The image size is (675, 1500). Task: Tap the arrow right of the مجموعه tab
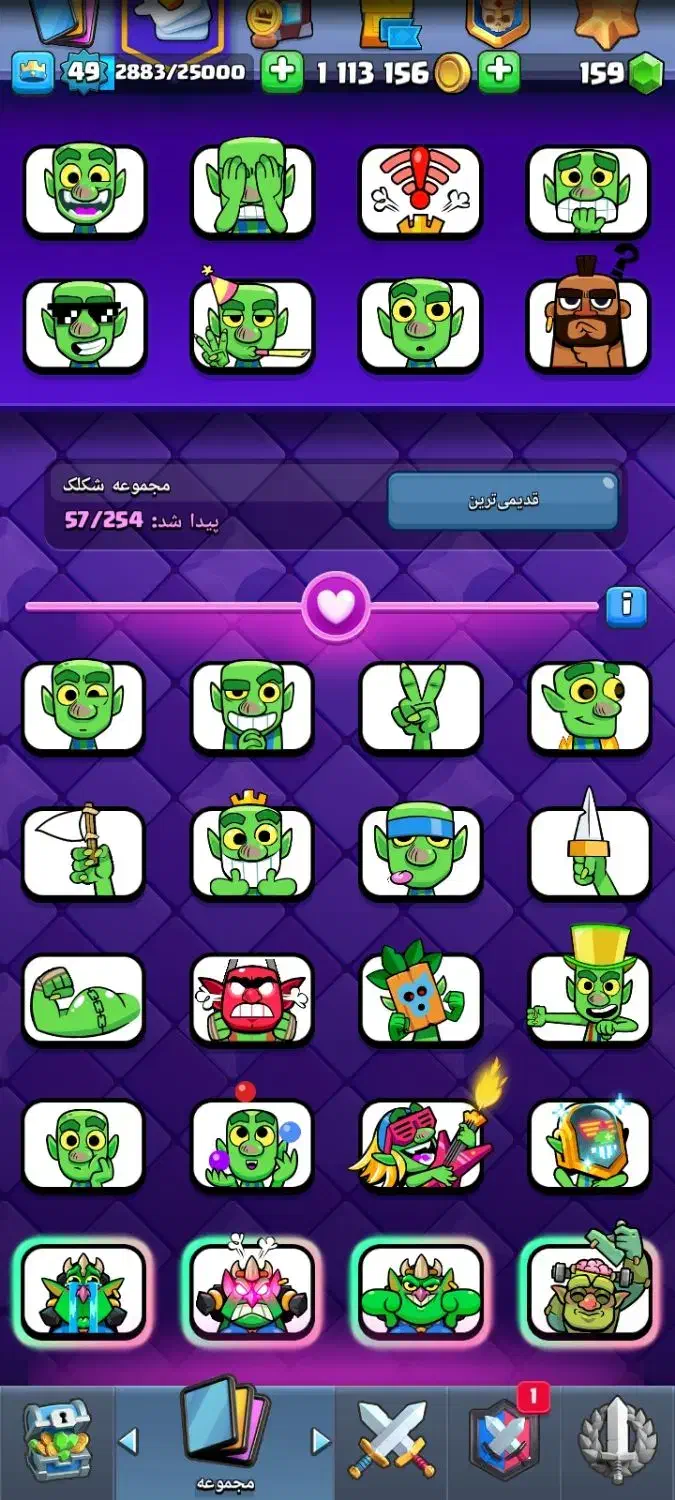click(x=320, y=1441)
